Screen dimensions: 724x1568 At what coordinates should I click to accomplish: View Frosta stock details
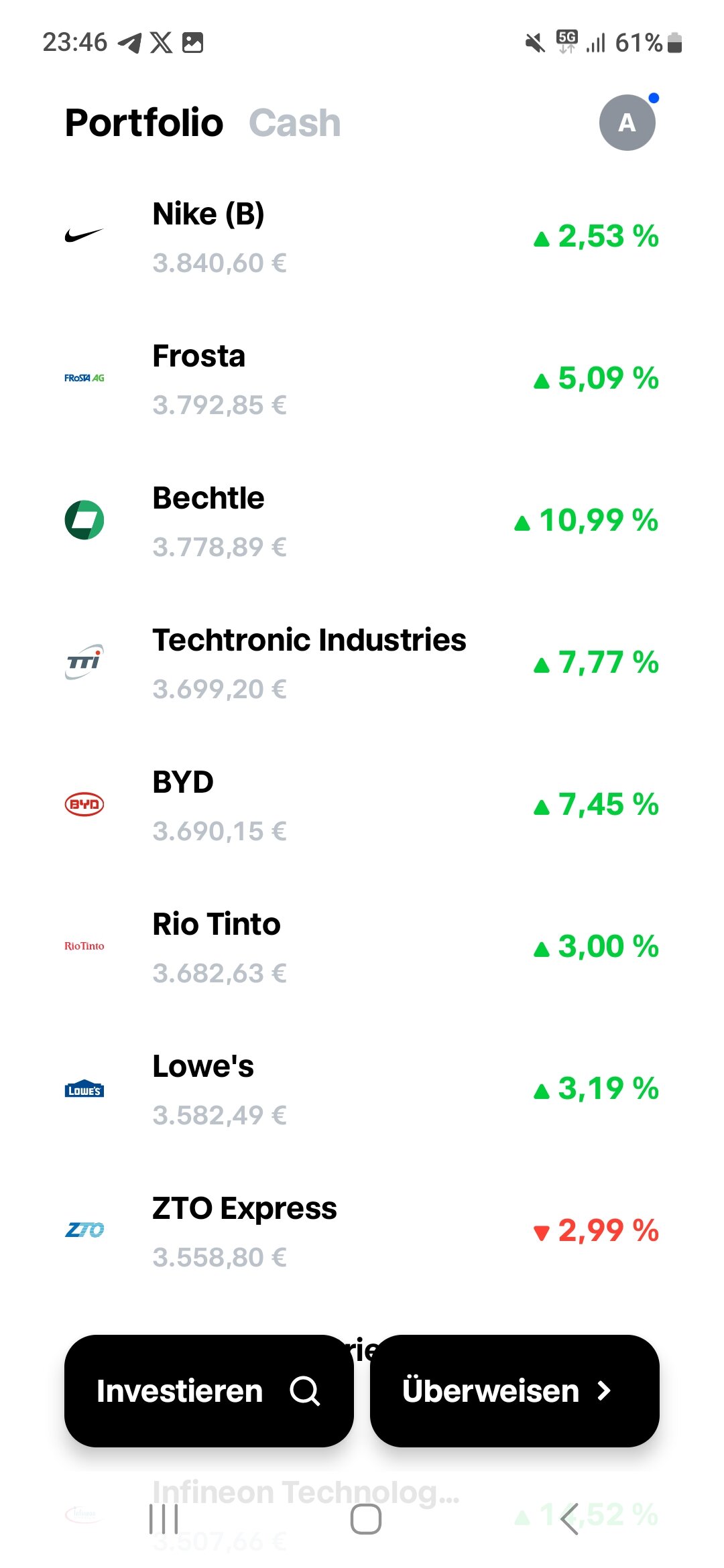coord(361,379)
